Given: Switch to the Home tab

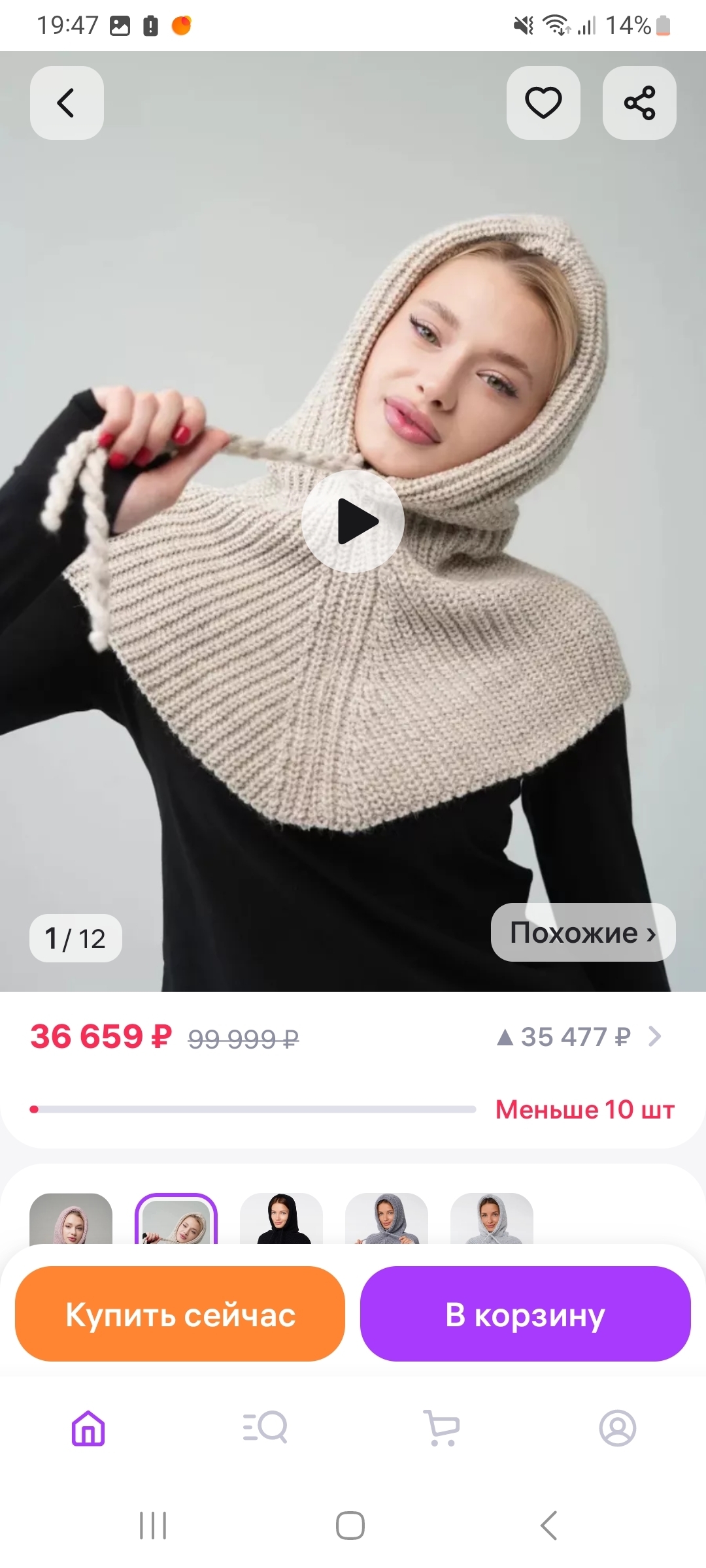Looking at the screenshot, I should point(88,1428).
